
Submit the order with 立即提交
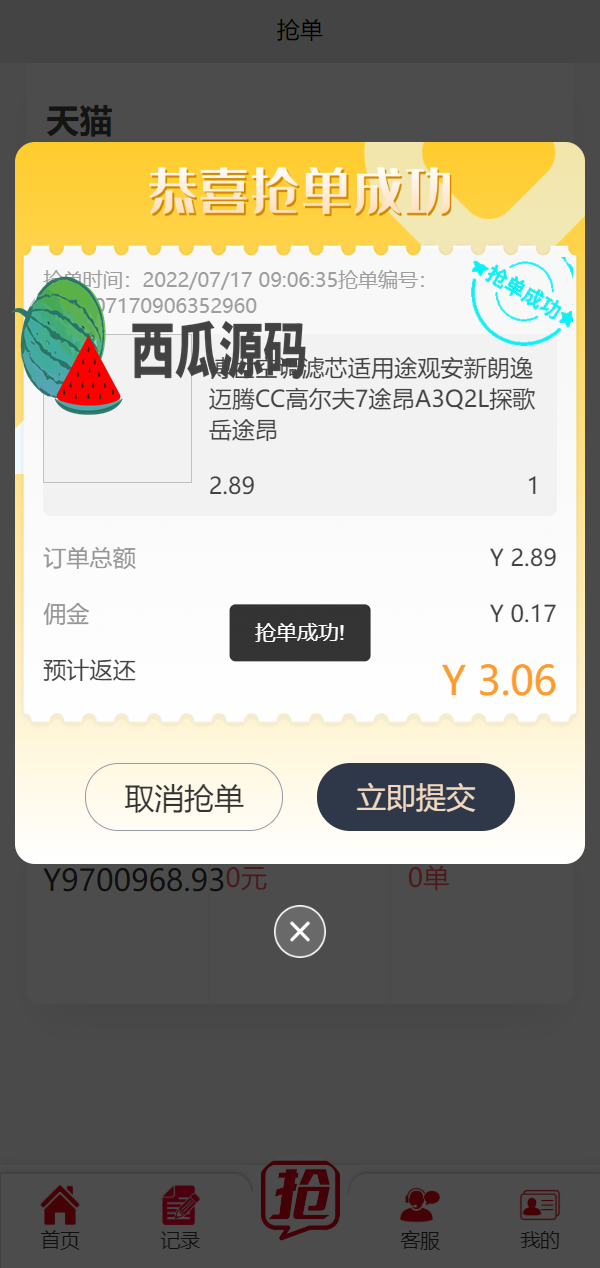click(416, 797)
